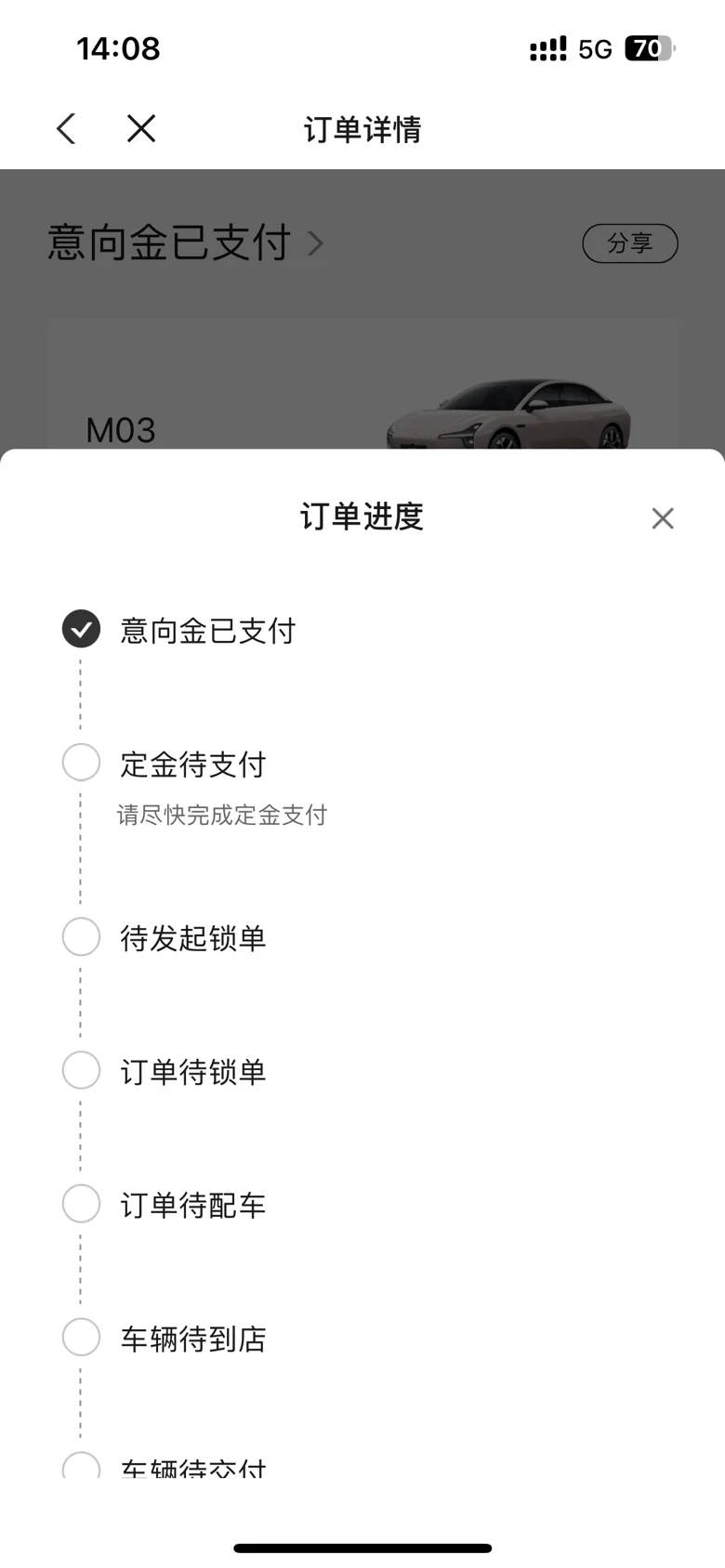Viewport: 725px width, 1568px height.
Task: Open the 意向金已支付 status header
Action: tap(186, 243)
